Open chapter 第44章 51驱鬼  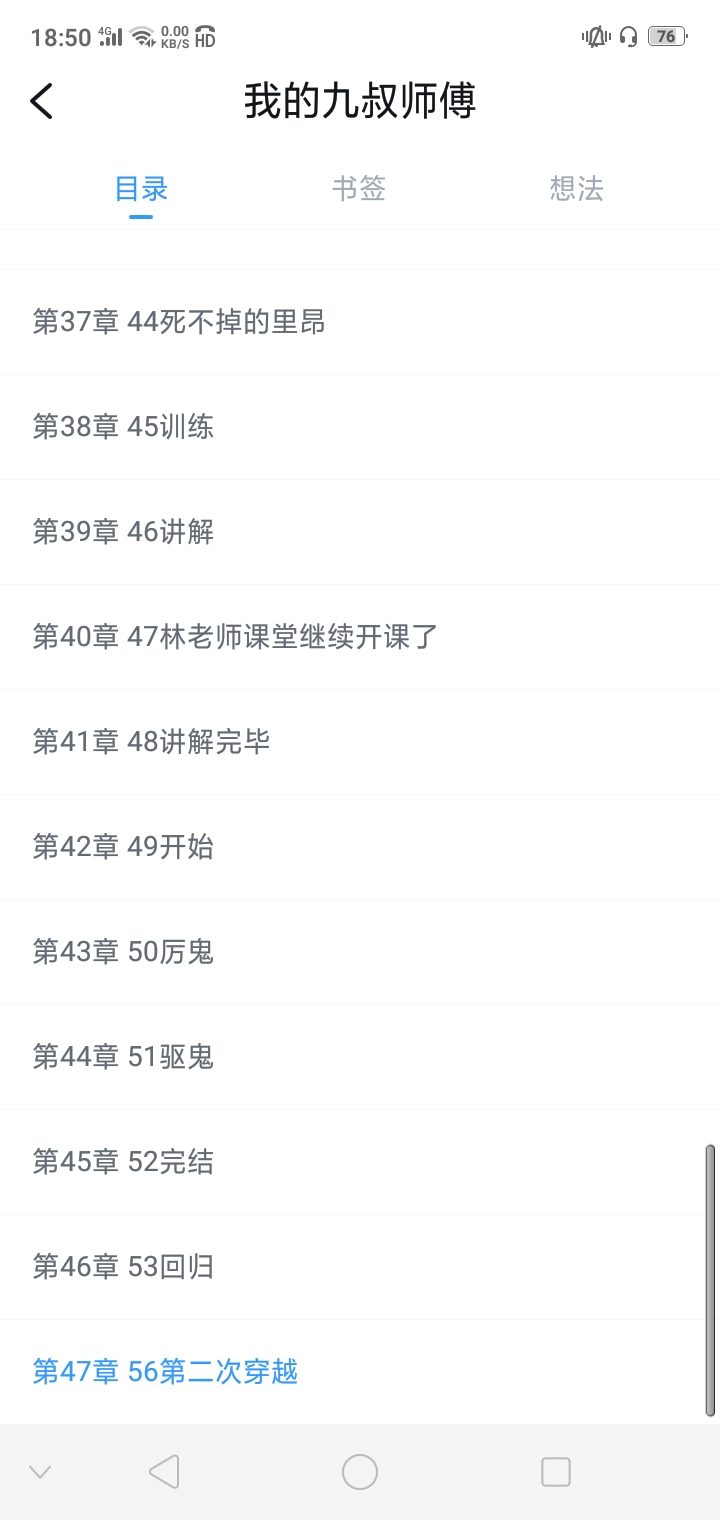coord(124,1057)
